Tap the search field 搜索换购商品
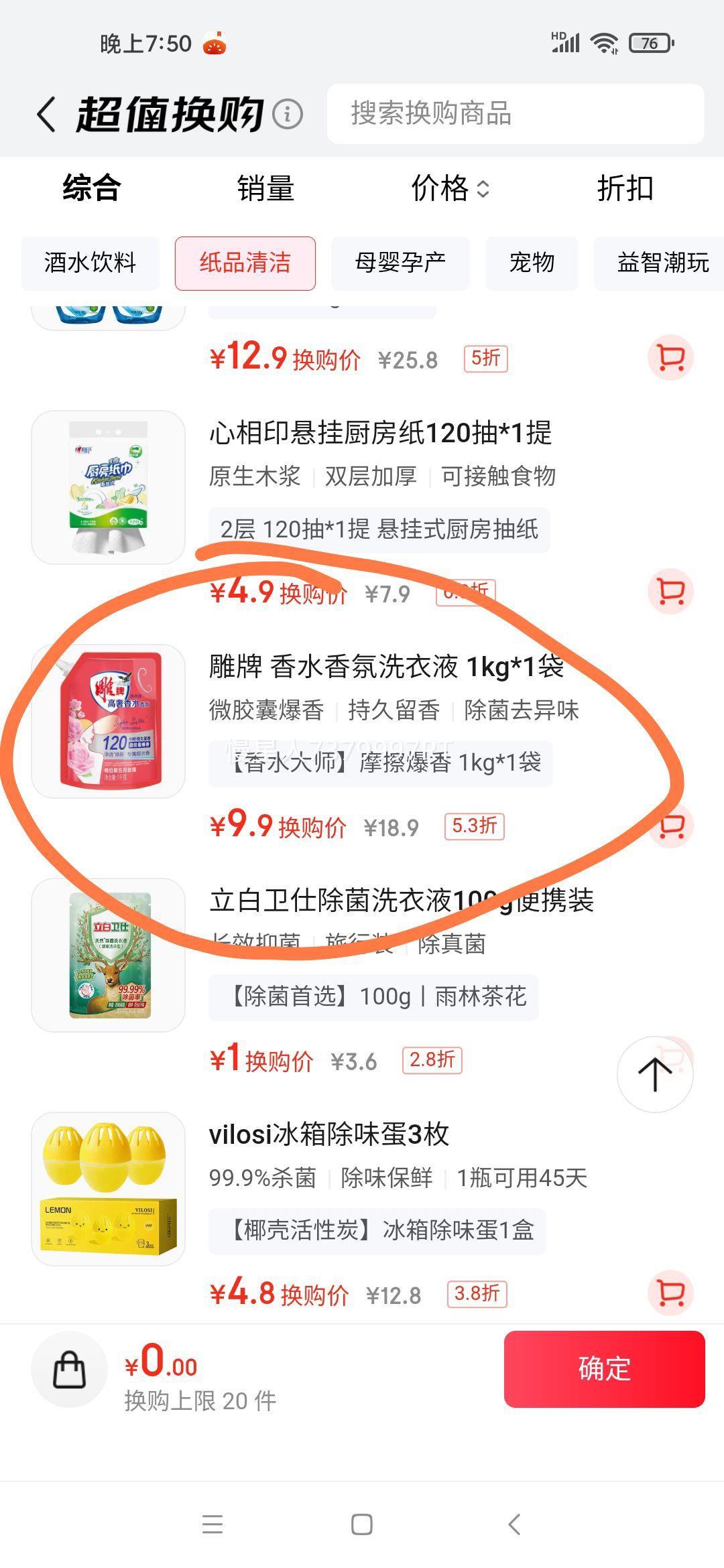 (516, 115)
